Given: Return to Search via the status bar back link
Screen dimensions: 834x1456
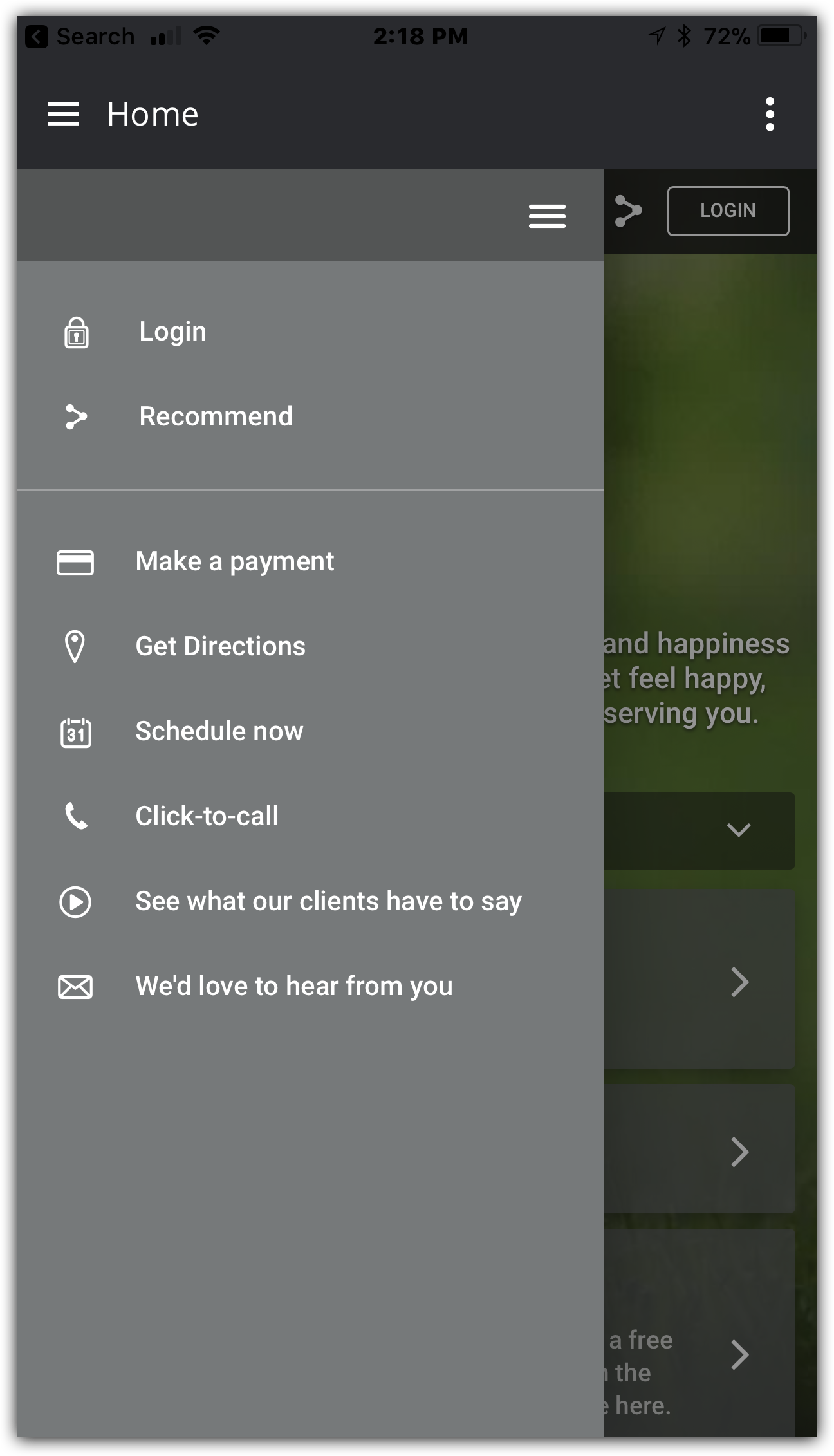Looking at the screenshot, I should [x=80, y=36].
